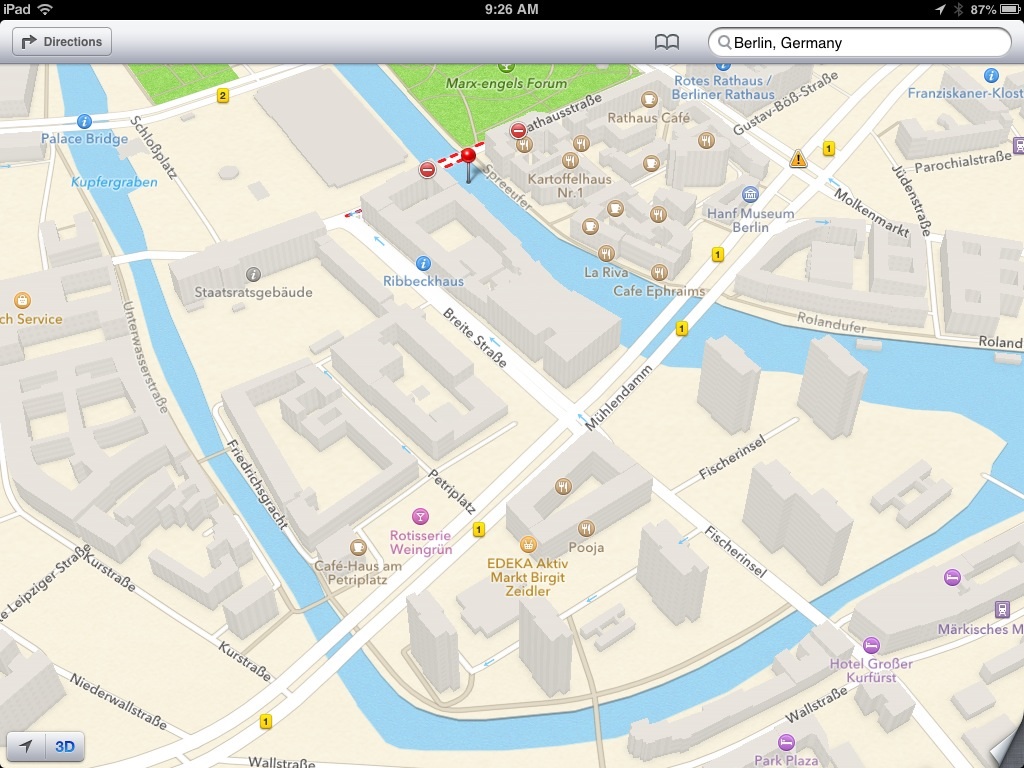Curl the page corner for map options
The height and width of the screenshot is (768, 1024).
click(1006, 750)
